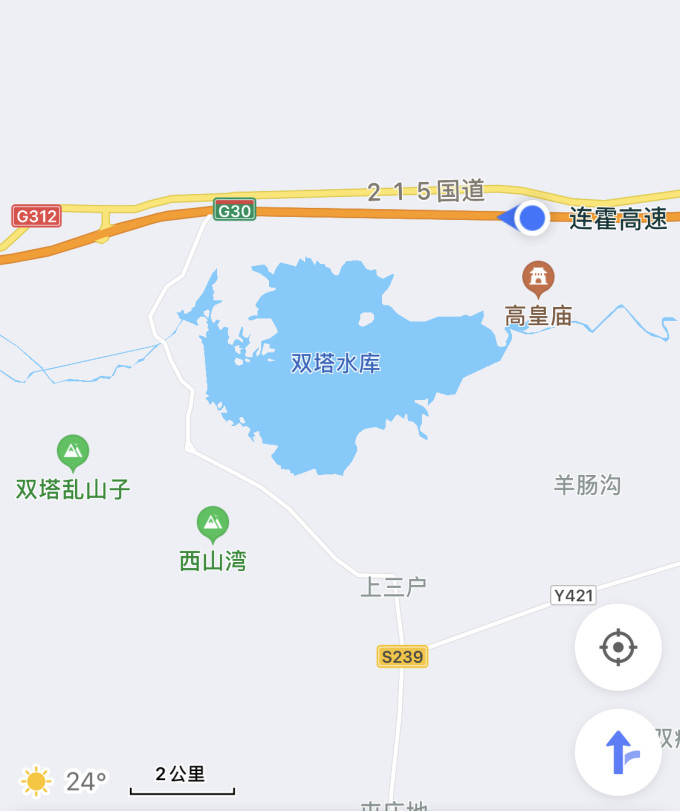Tap the blue current location marker
This screenshot has height=811, width=680.
click(x=532, y=217)
